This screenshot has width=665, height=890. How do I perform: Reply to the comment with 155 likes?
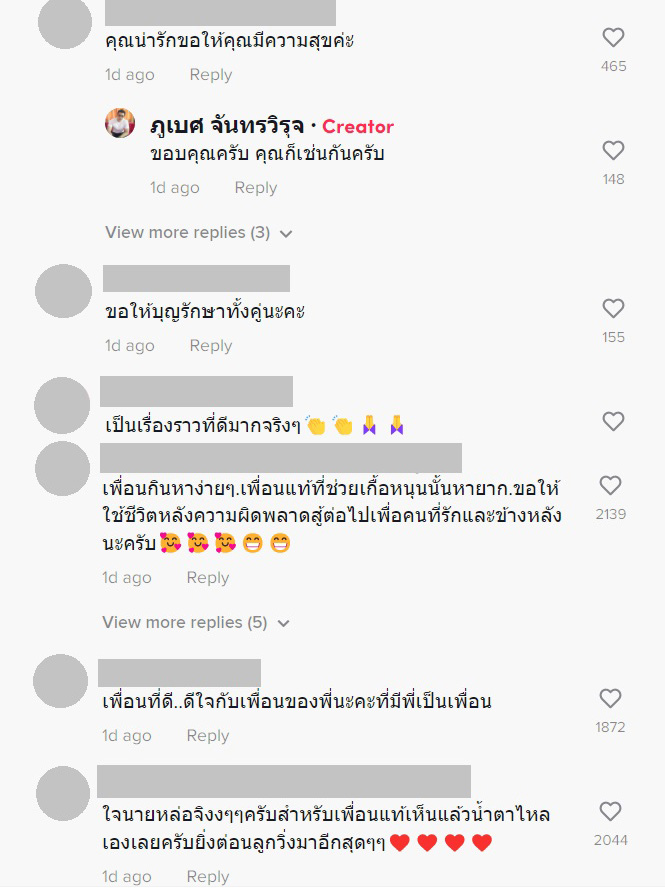click(x=210, y=346)
